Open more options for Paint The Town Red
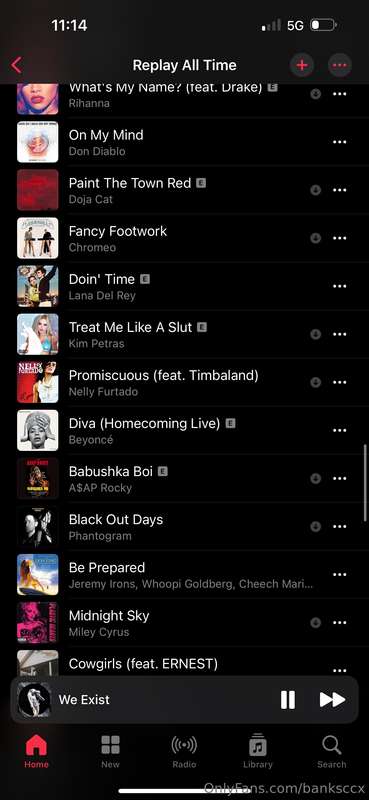Viewport: 369px width, 800px height. [339, 190]
